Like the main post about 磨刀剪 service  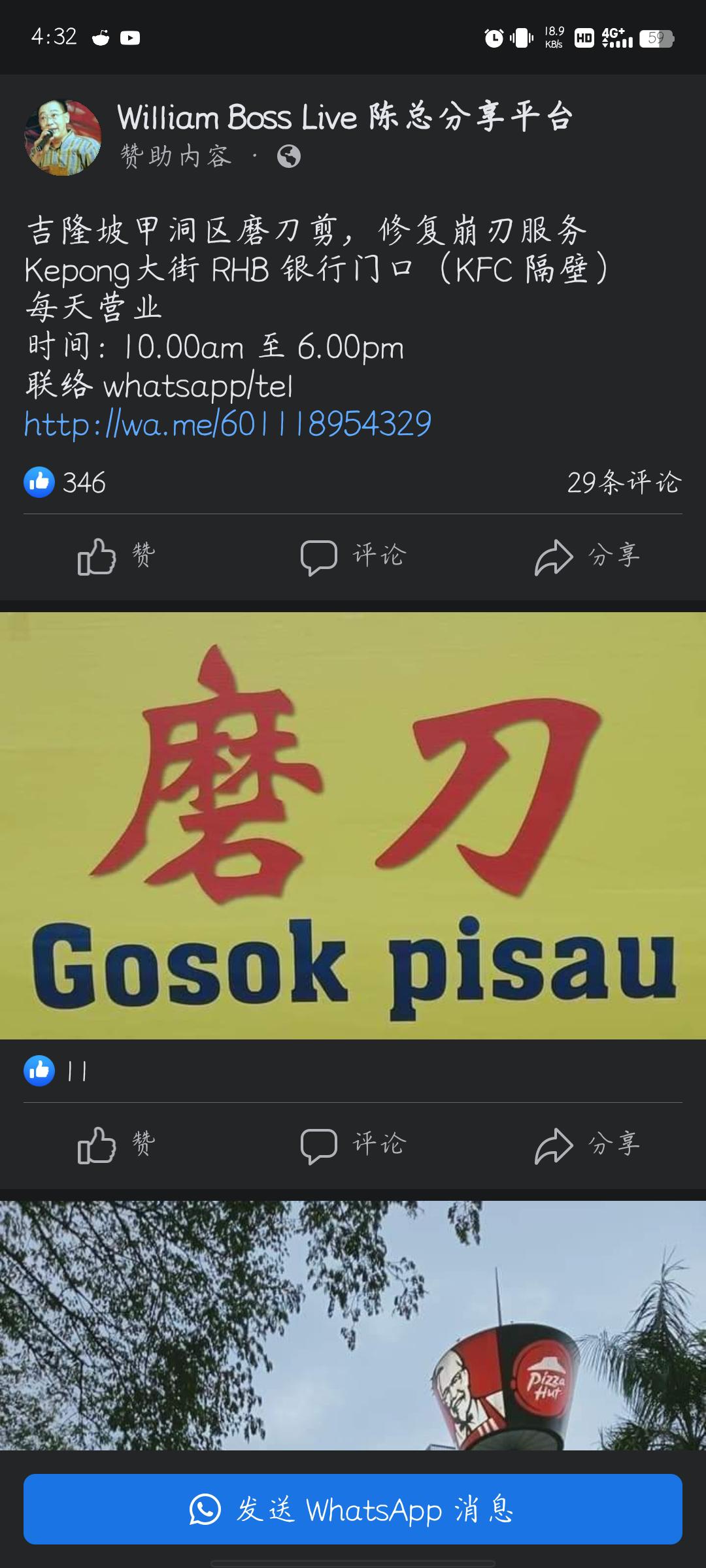[116, 557]
